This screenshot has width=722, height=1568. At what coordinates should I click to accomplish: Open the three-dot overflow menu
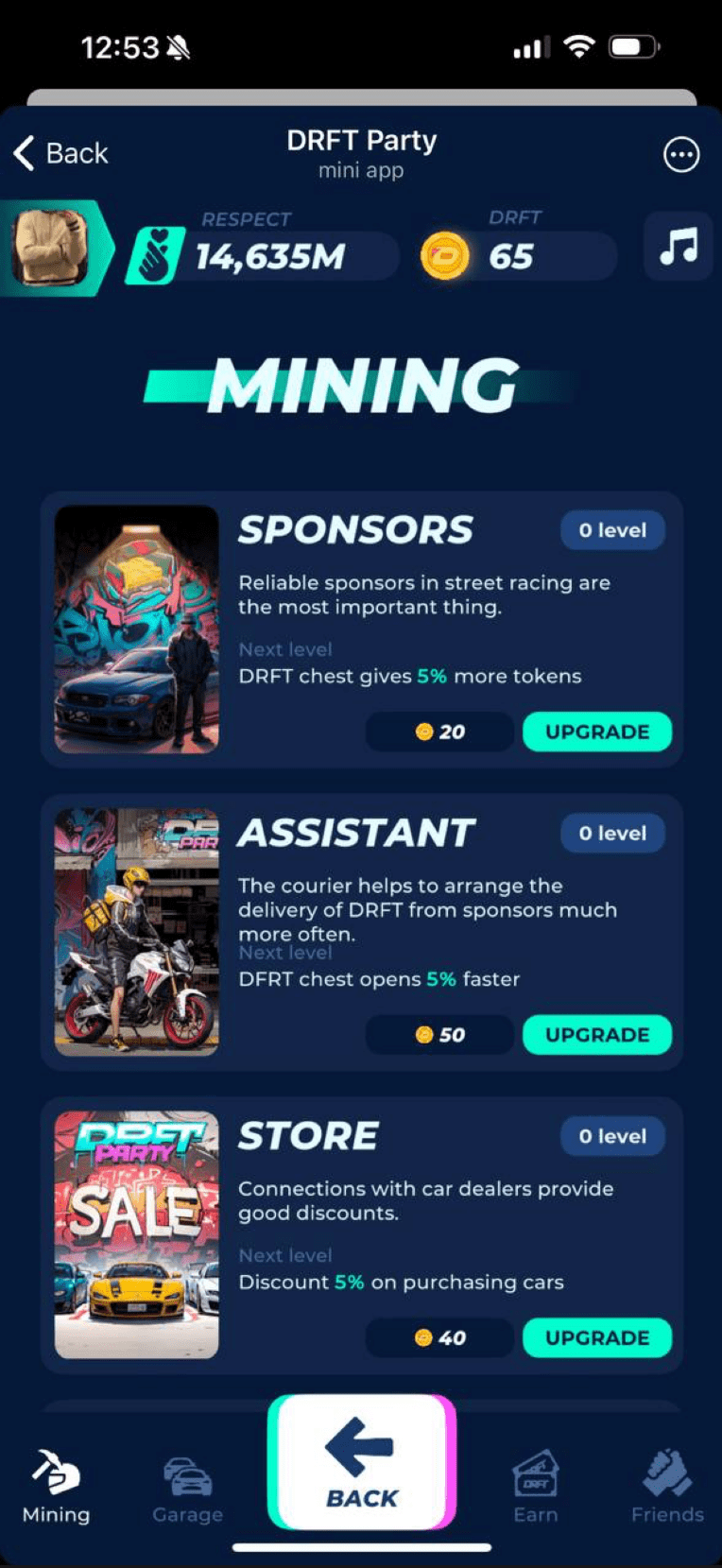(681, 154)
